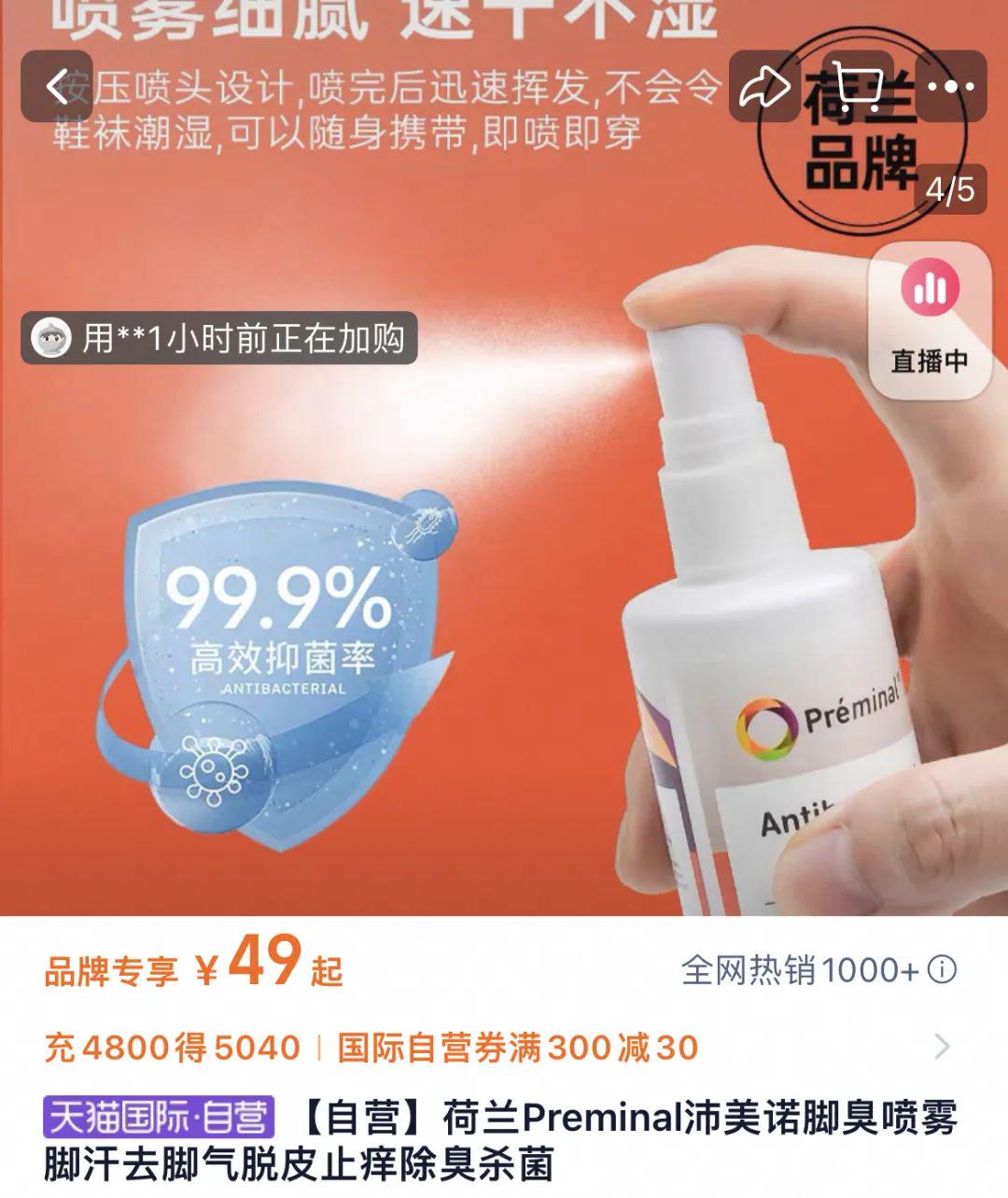Share this product
This screenshot has width=1008, height=1198.
[x=764, y=87]
